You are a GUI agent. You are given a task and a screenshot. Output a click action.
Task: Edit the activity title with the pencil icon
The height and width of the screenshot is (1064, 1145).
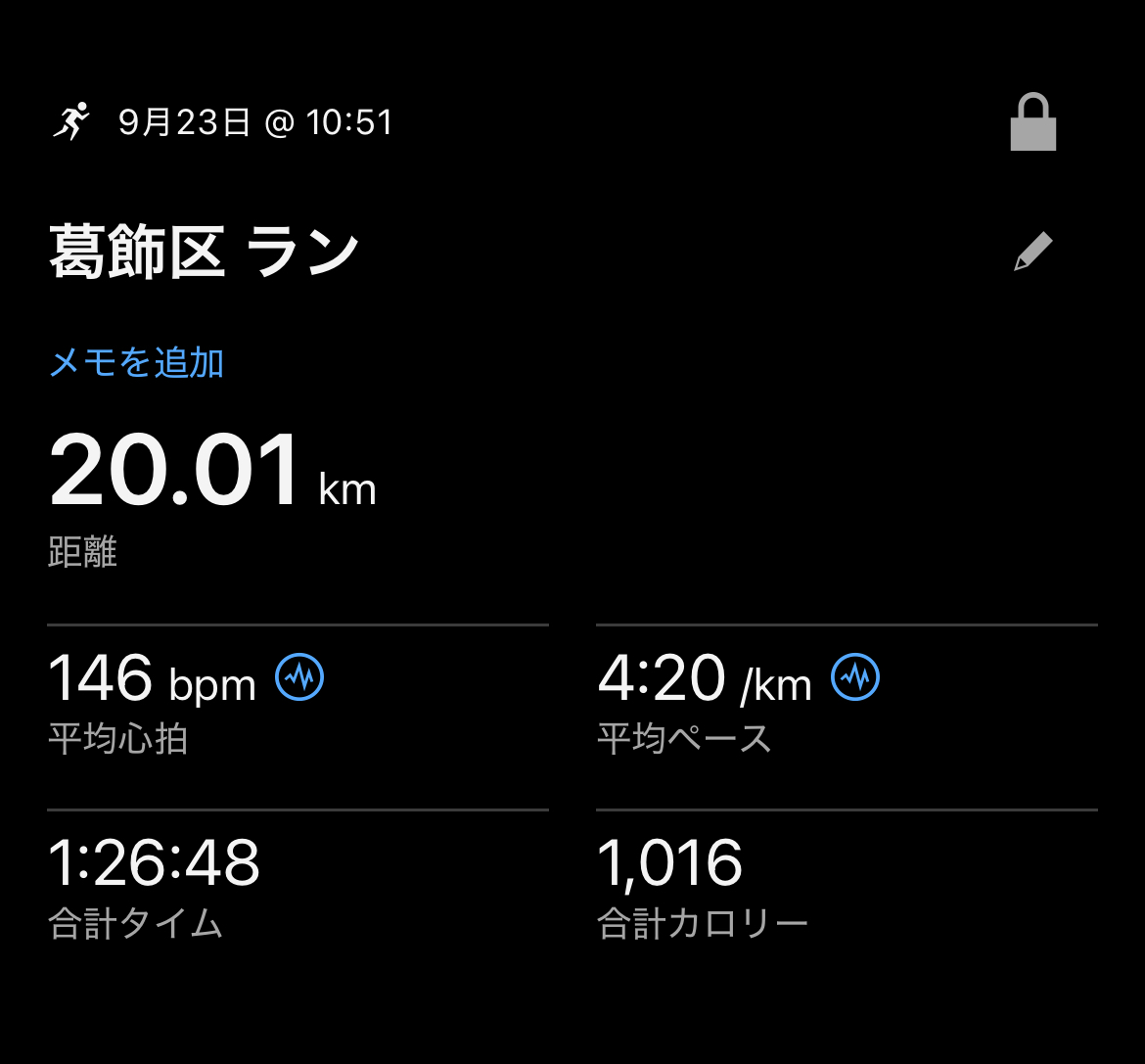point(1032,252)
